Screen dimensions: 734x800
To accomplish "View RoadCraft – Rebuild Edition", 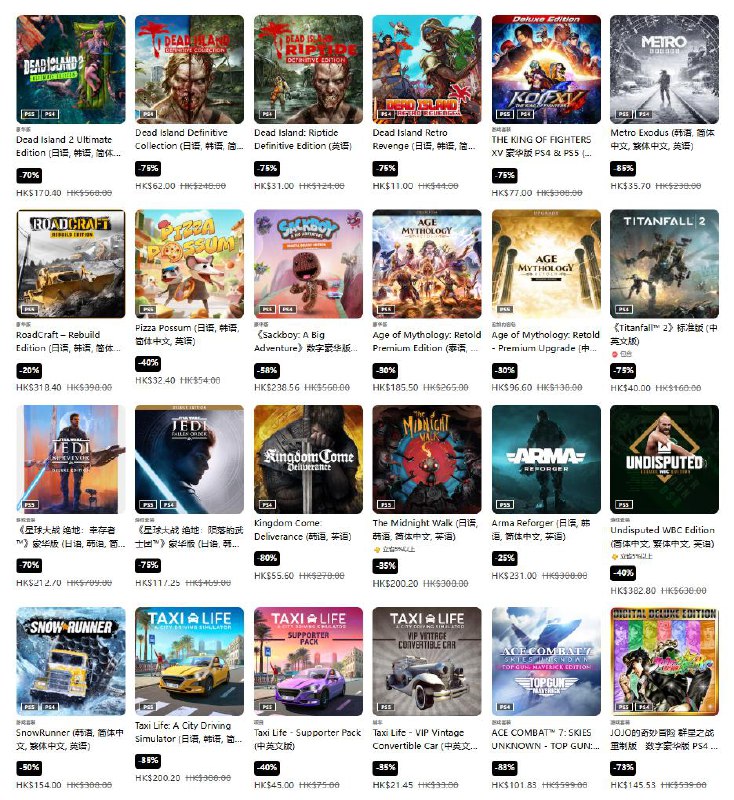I will pyautogui.click(x=71, y=264).
